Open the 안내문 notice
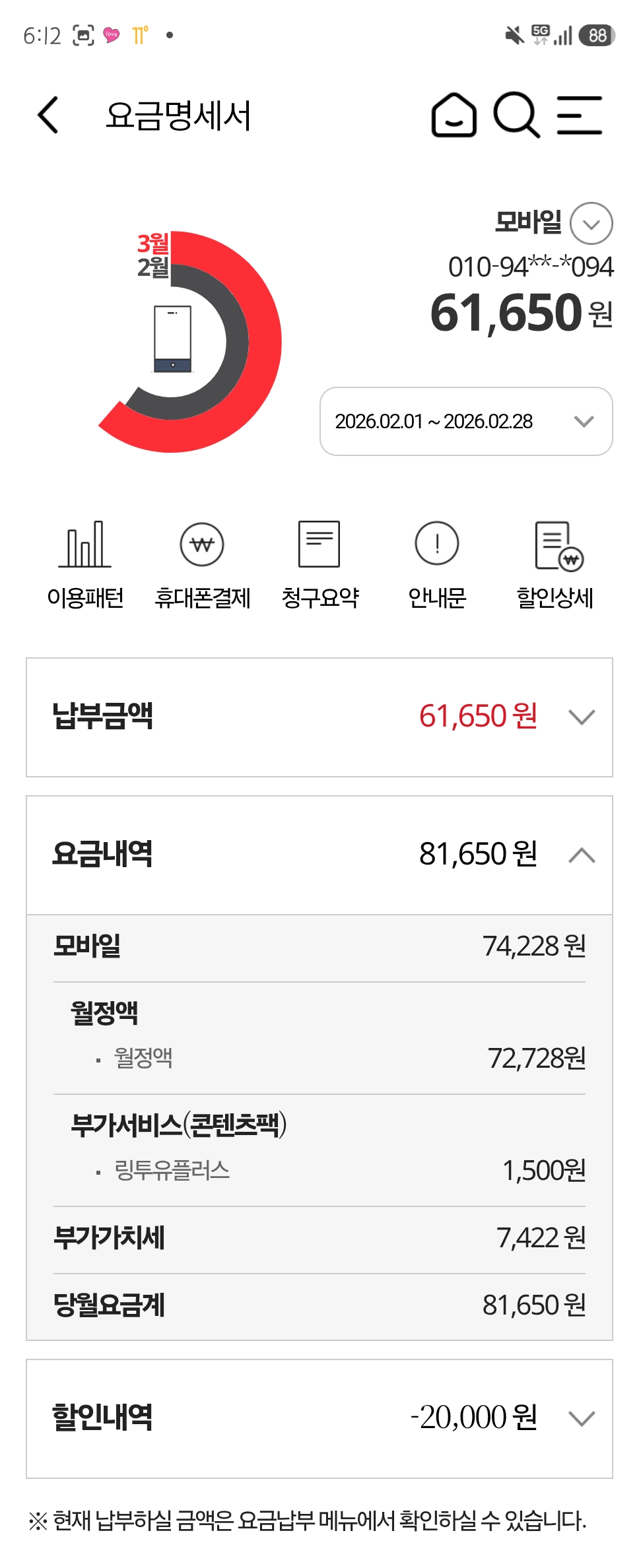Image resolution: width=639 pixels, height=1568 pixels. 437,564
